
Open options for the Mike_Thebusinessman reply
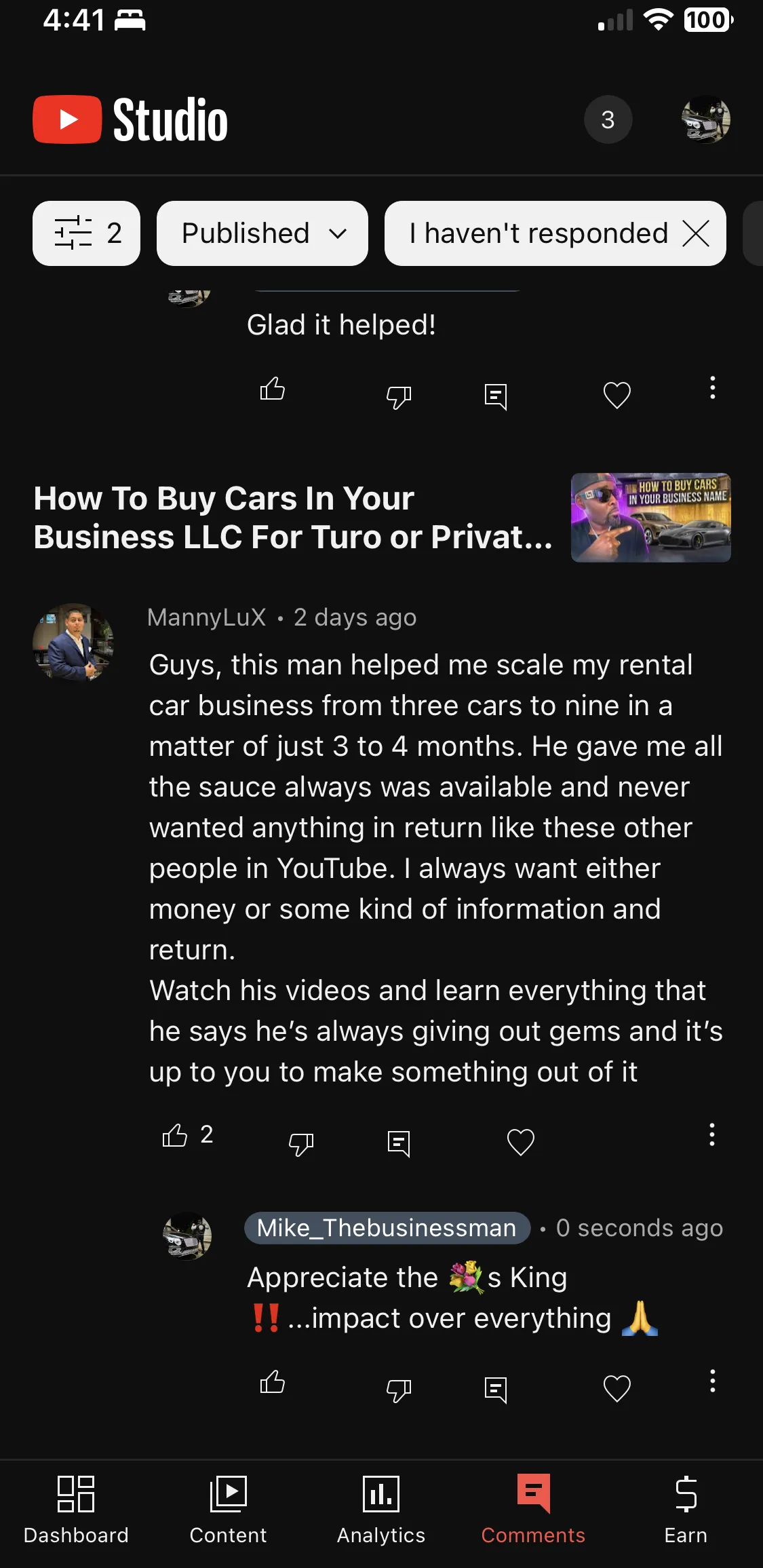tap(712, 1381)
